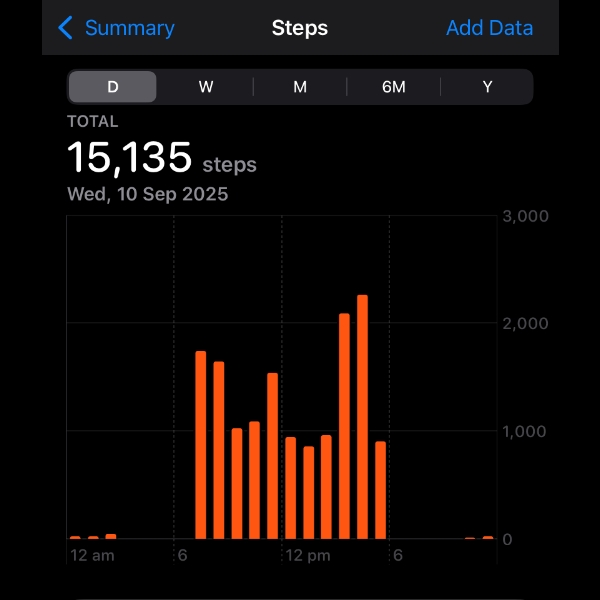600x600 pixels.
Task: Switch to the M monthly view
Action: [300, 87]
